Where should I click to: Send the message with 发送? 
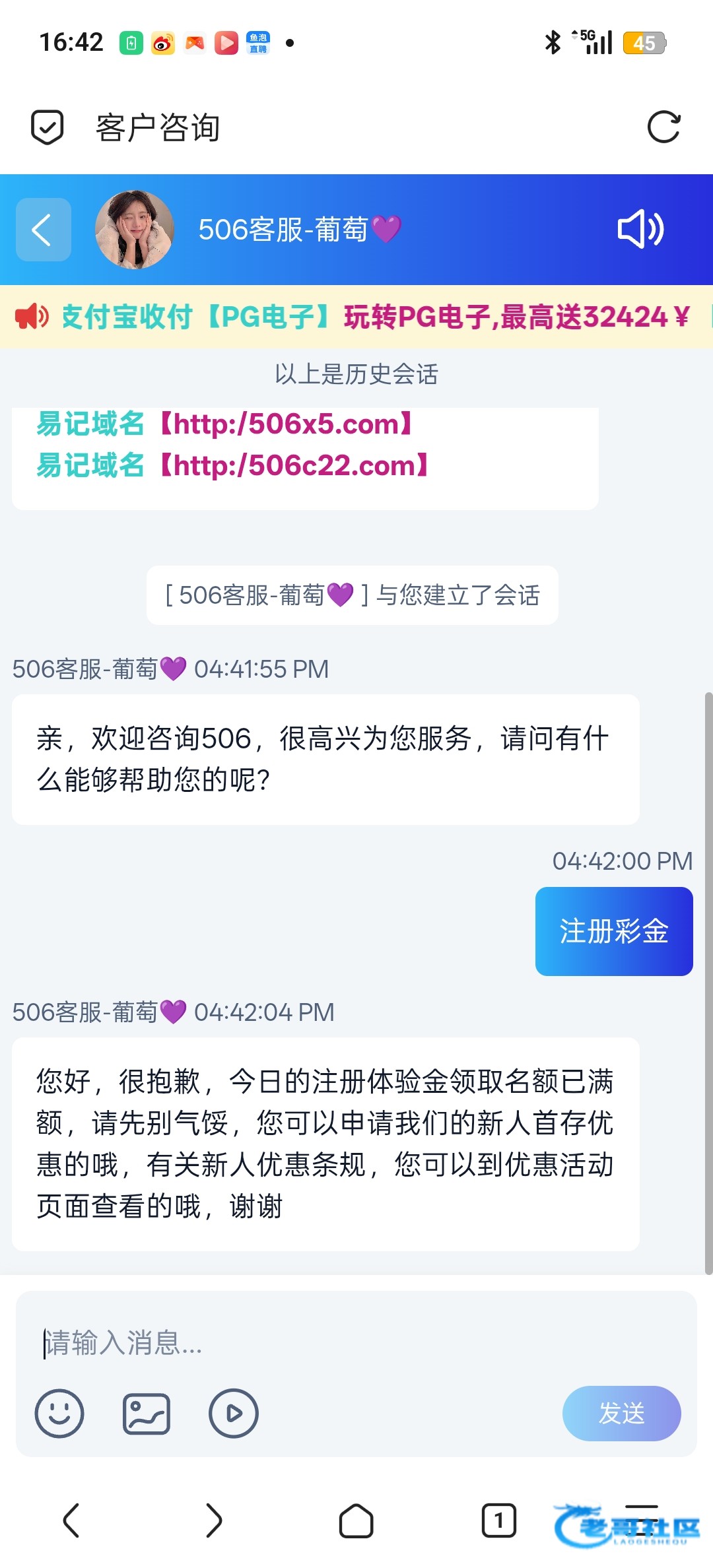[621, 1414]
